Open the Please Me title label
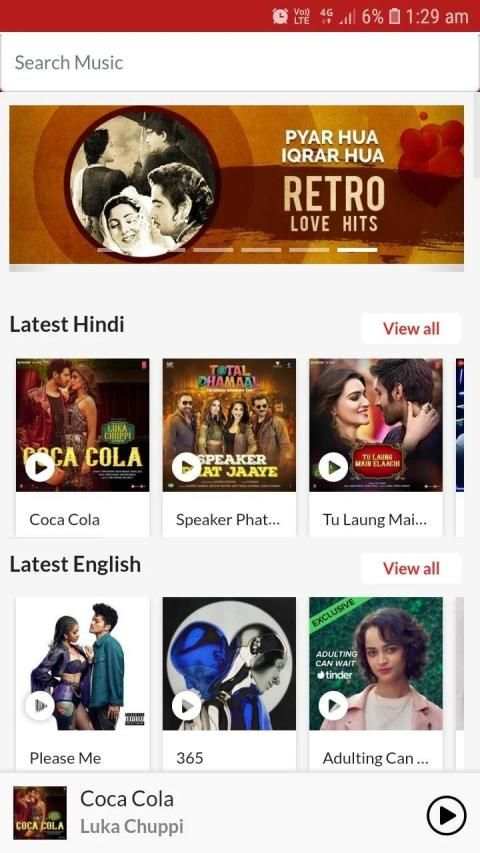 click(65, 758)
